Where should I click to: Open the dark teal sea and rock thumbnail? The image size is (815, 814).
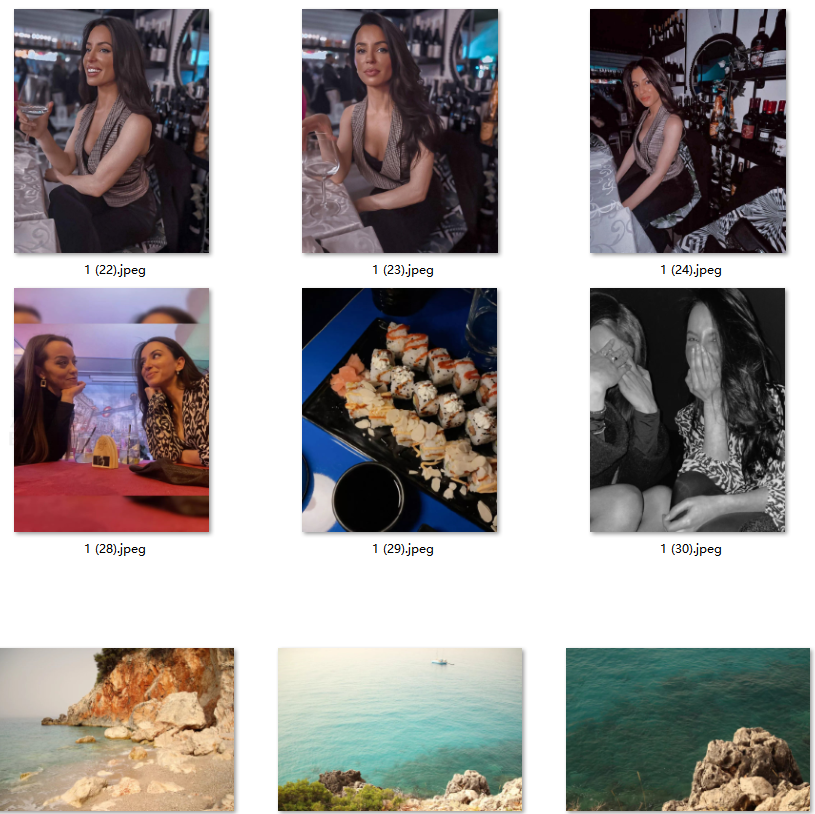tap(688, 728)
